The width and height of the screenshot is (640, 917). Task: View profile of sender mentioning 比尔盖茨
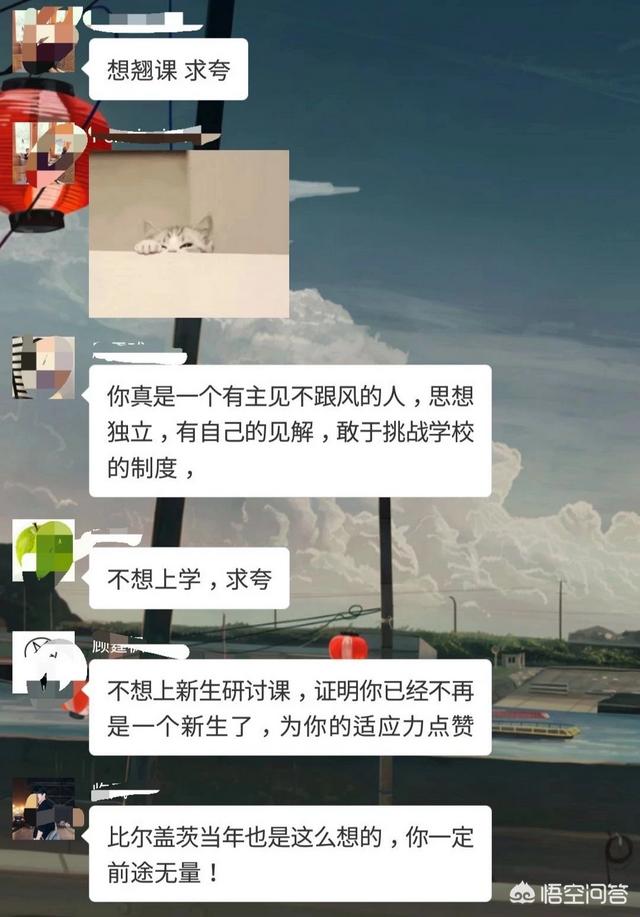click(43, 809)
